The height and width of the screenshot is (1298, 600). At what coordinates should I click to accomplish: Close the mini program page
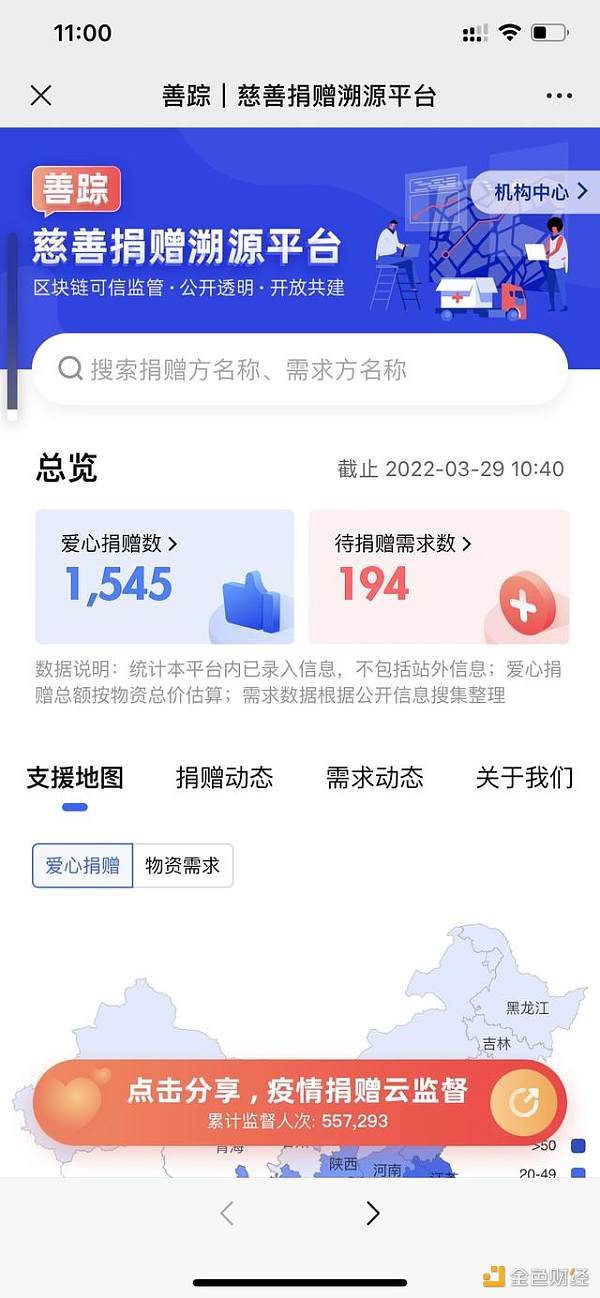tap(41, 95)
